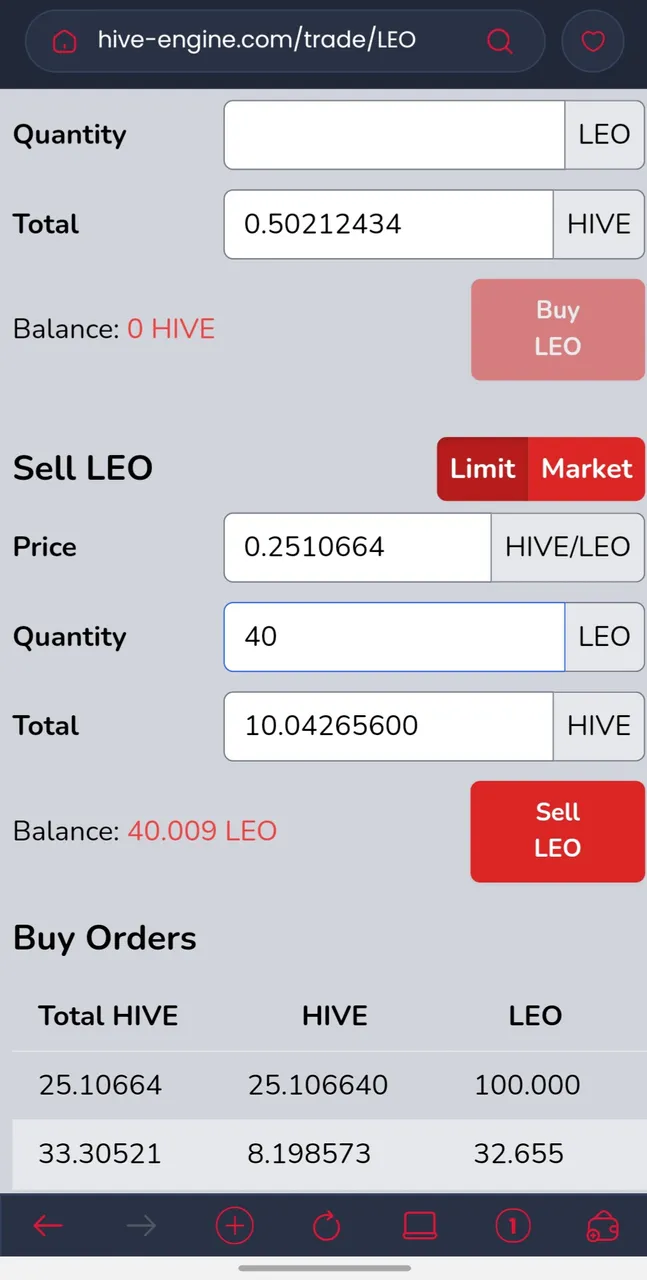Focus the buy Quantity LEO field
This screenshot has height=1280, width=647.
[x=394, y=134]
